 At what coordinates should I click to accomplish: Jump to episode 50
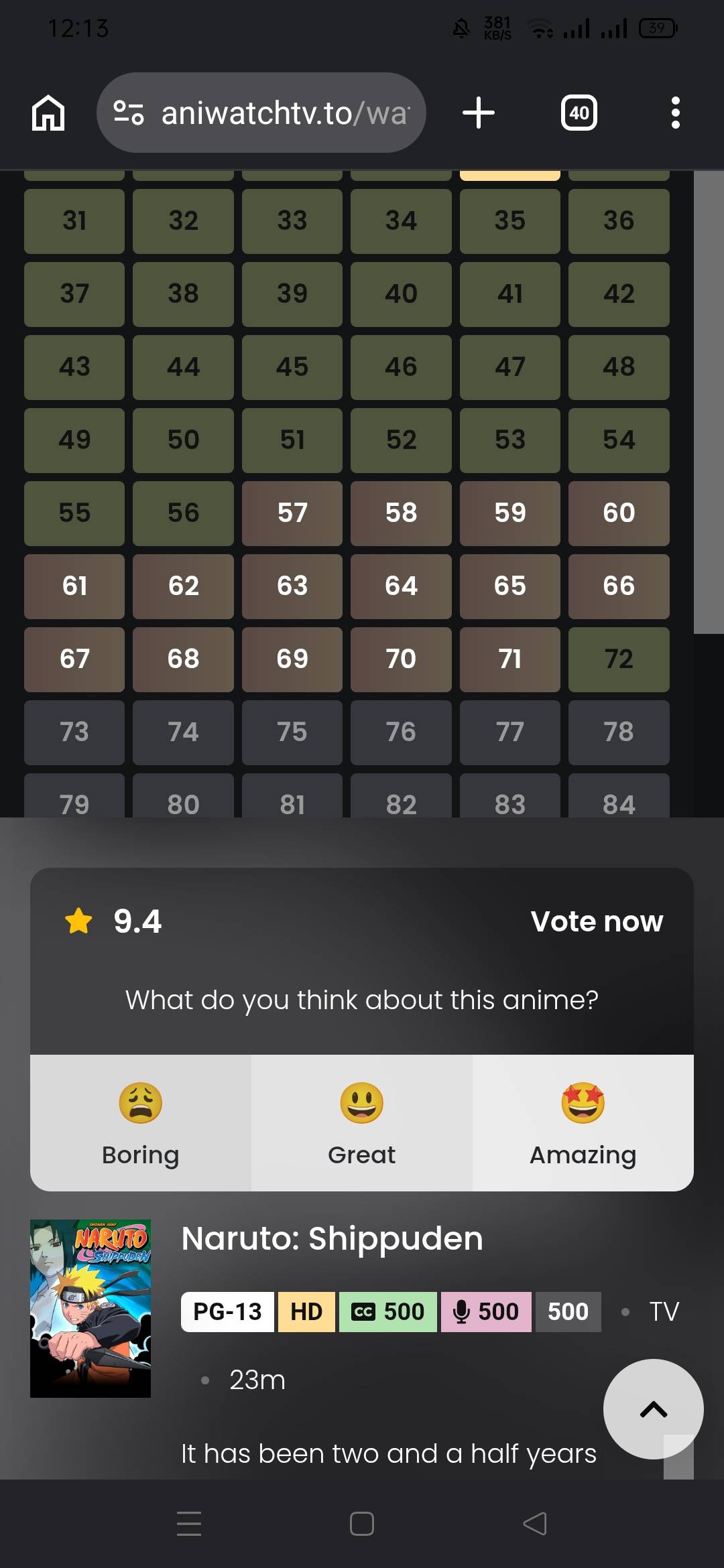click(183, 440)
